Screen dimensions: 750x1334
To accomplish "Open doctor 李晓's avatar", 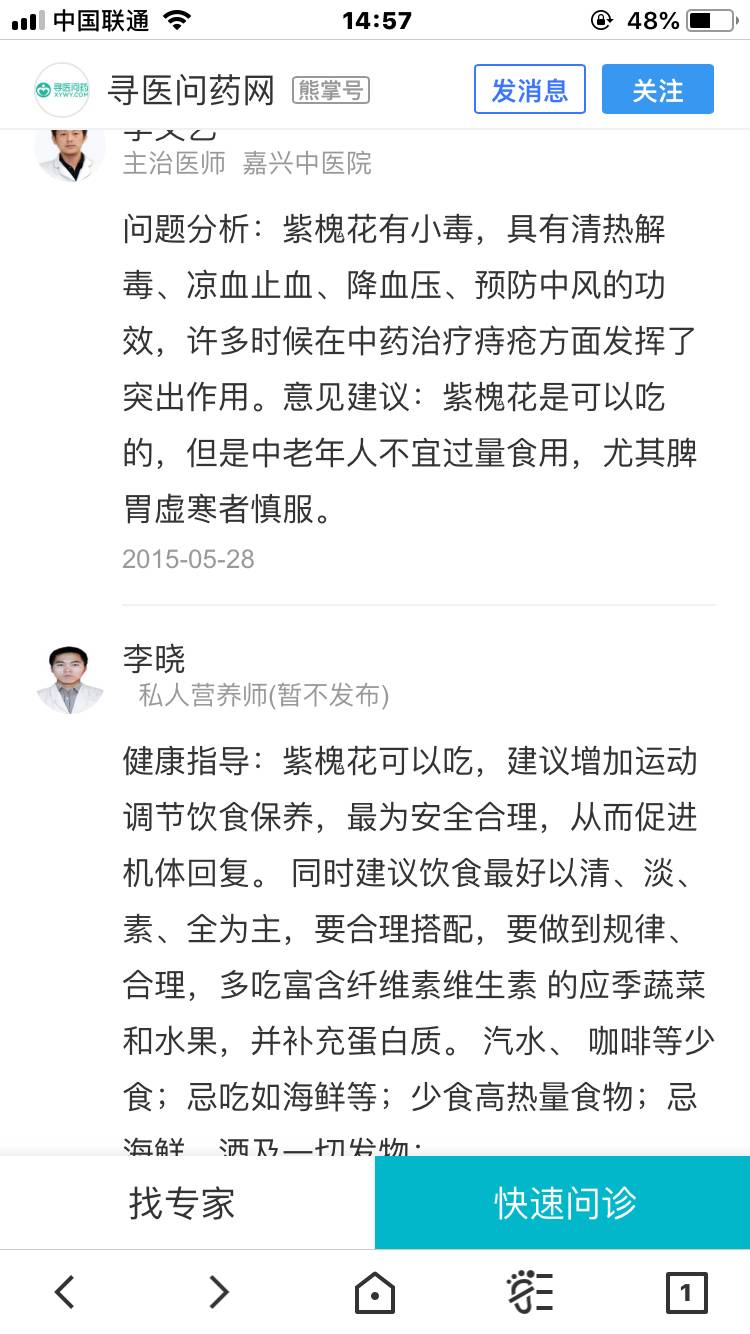I will 70,679.
